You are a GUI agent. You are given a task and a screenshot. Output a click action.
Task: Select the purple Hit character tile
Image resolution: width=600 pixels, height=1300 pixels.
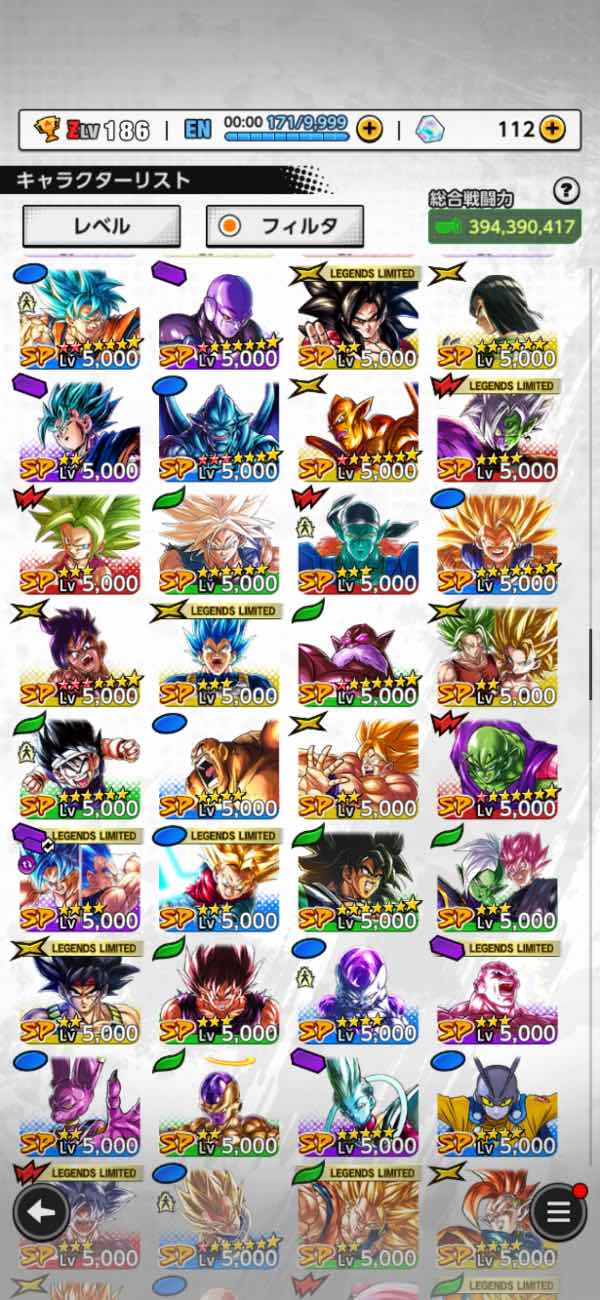[219, 320]
